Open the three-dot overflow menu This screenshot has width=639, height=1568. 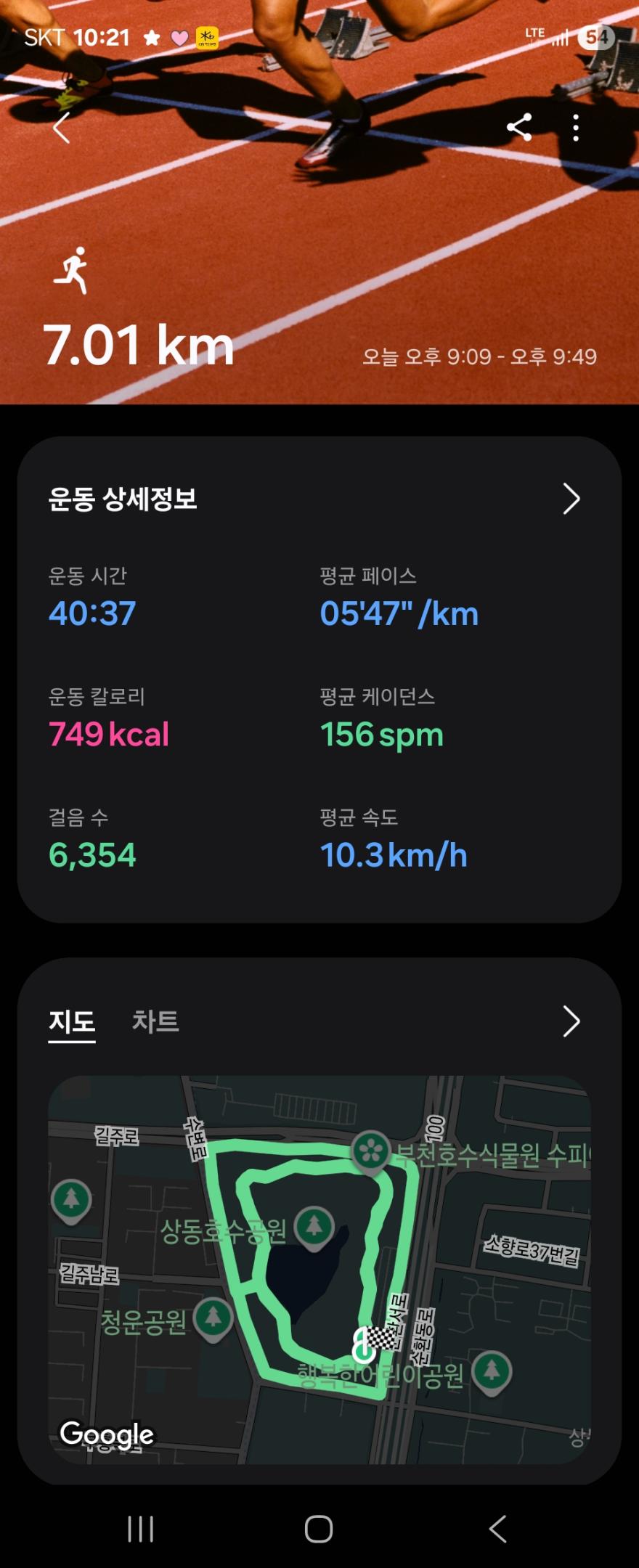576,128
